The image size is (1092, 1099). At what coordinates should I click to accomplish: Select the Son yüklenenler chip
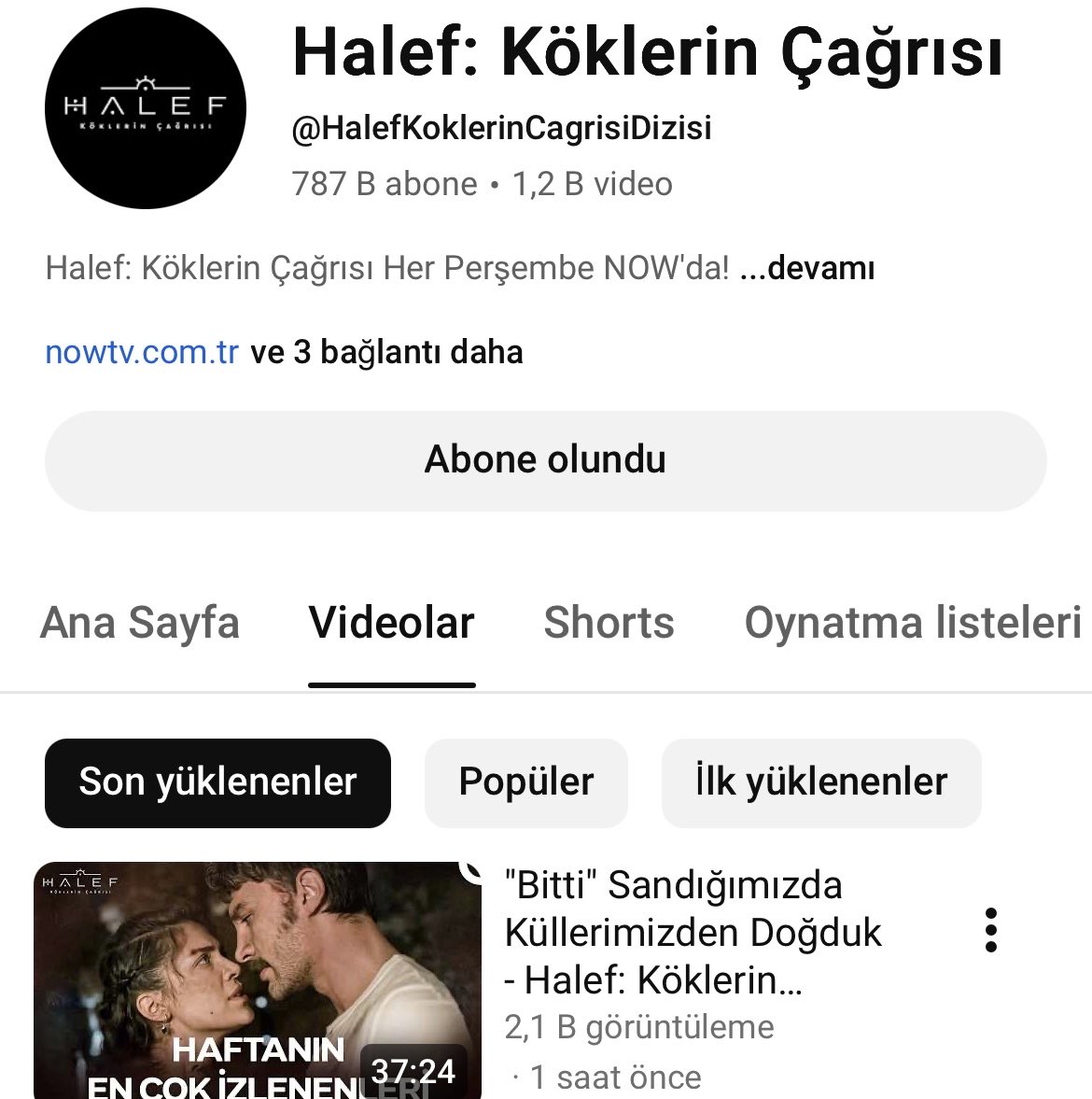[x=217, y=782]
